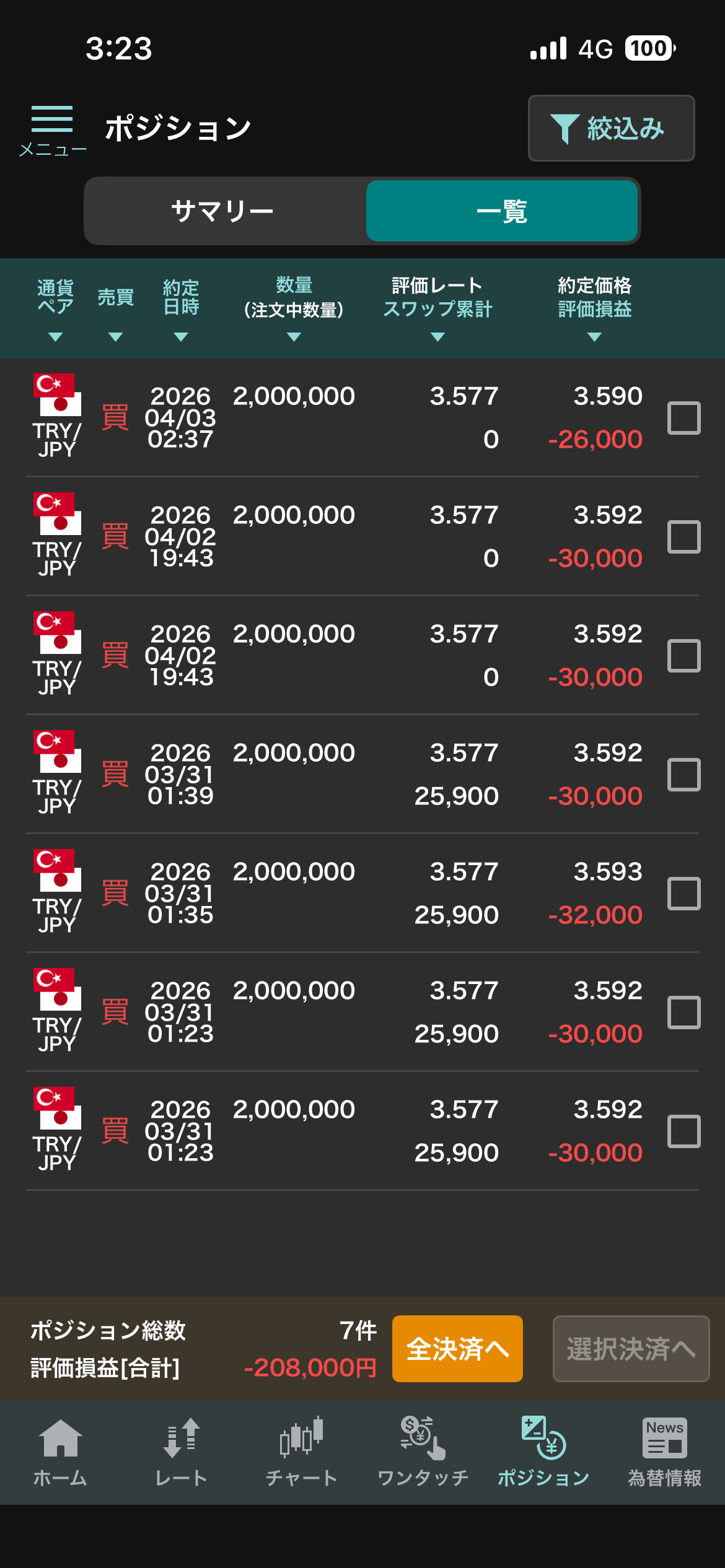Check the position dated 03/31 01:39

(683, 775)
